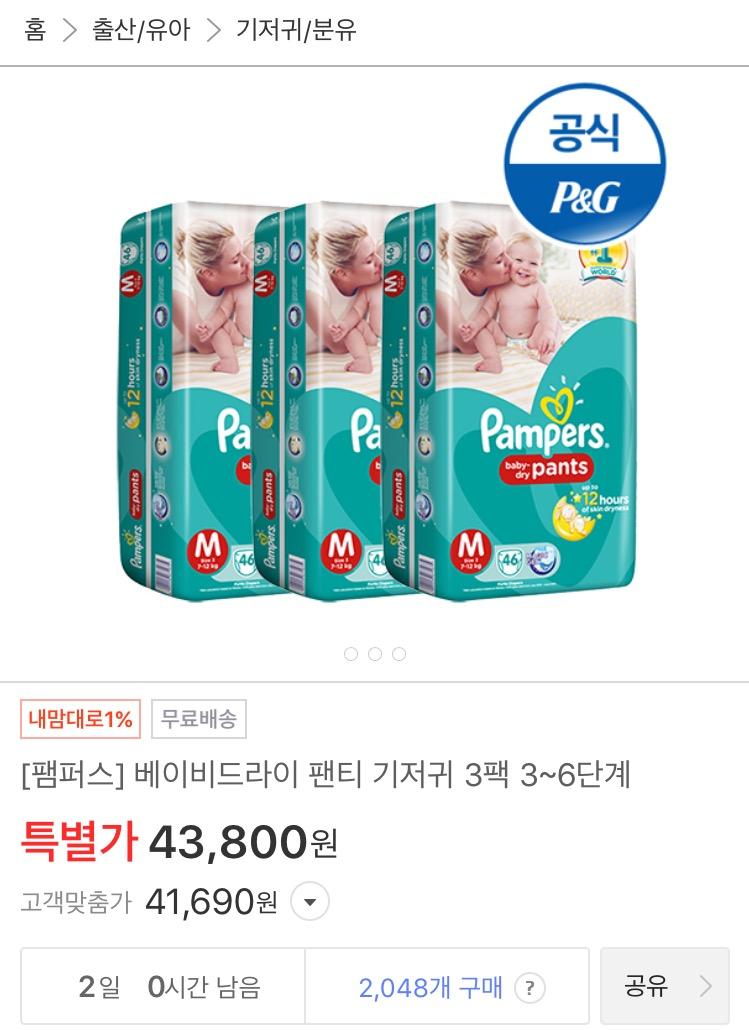The image size is (749, 1030).
Task: Open the 기저귀/분유 category breadcrumb
Action: [x=296, y=31]
